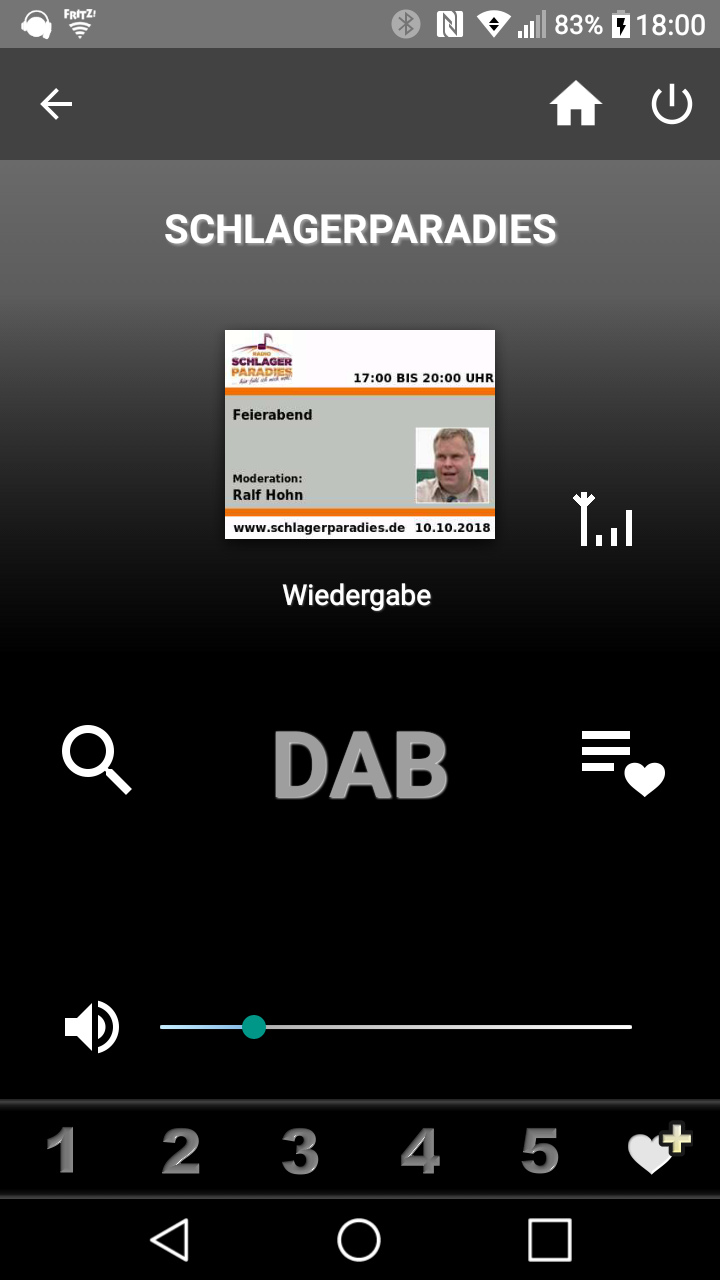Add station to favorites with heart plus
The image size is (720, 1280).
pyautogui.click(x=658, y=1150)
